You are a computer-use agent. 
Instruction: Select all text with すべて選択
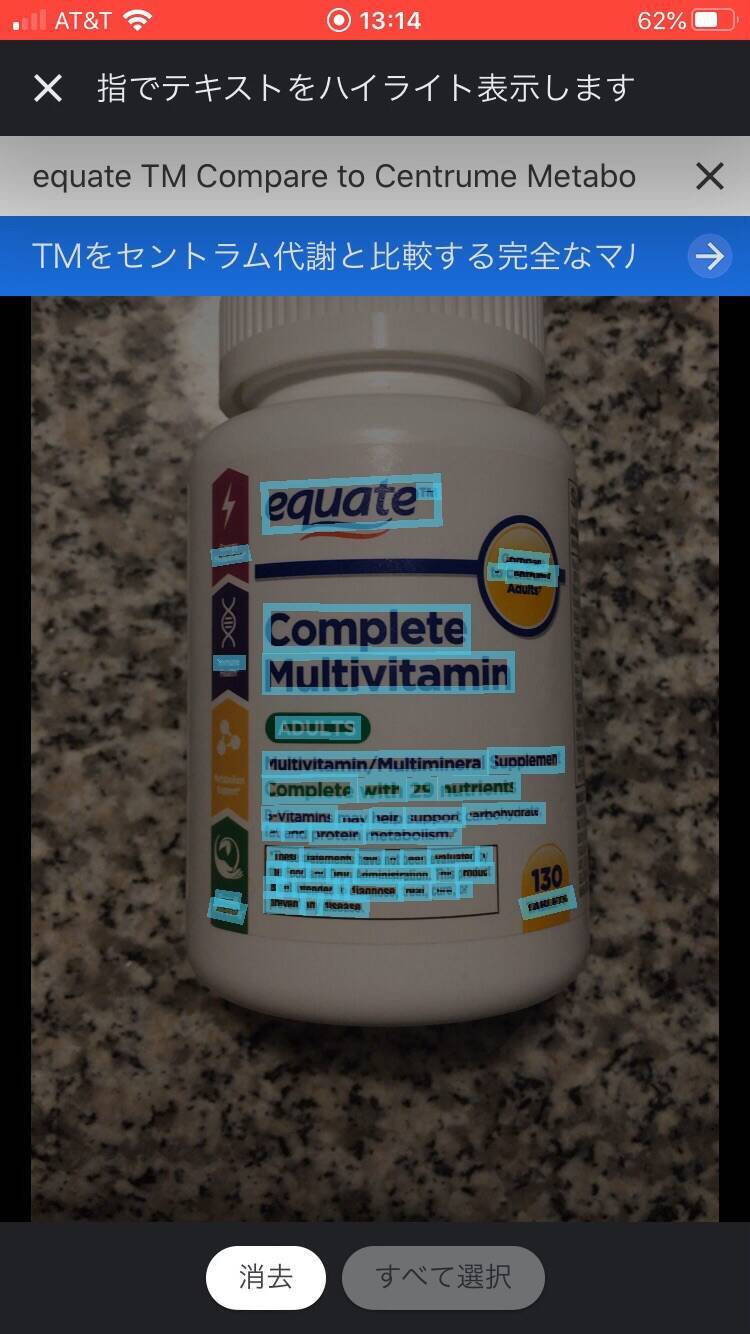tap(443, 1277)
